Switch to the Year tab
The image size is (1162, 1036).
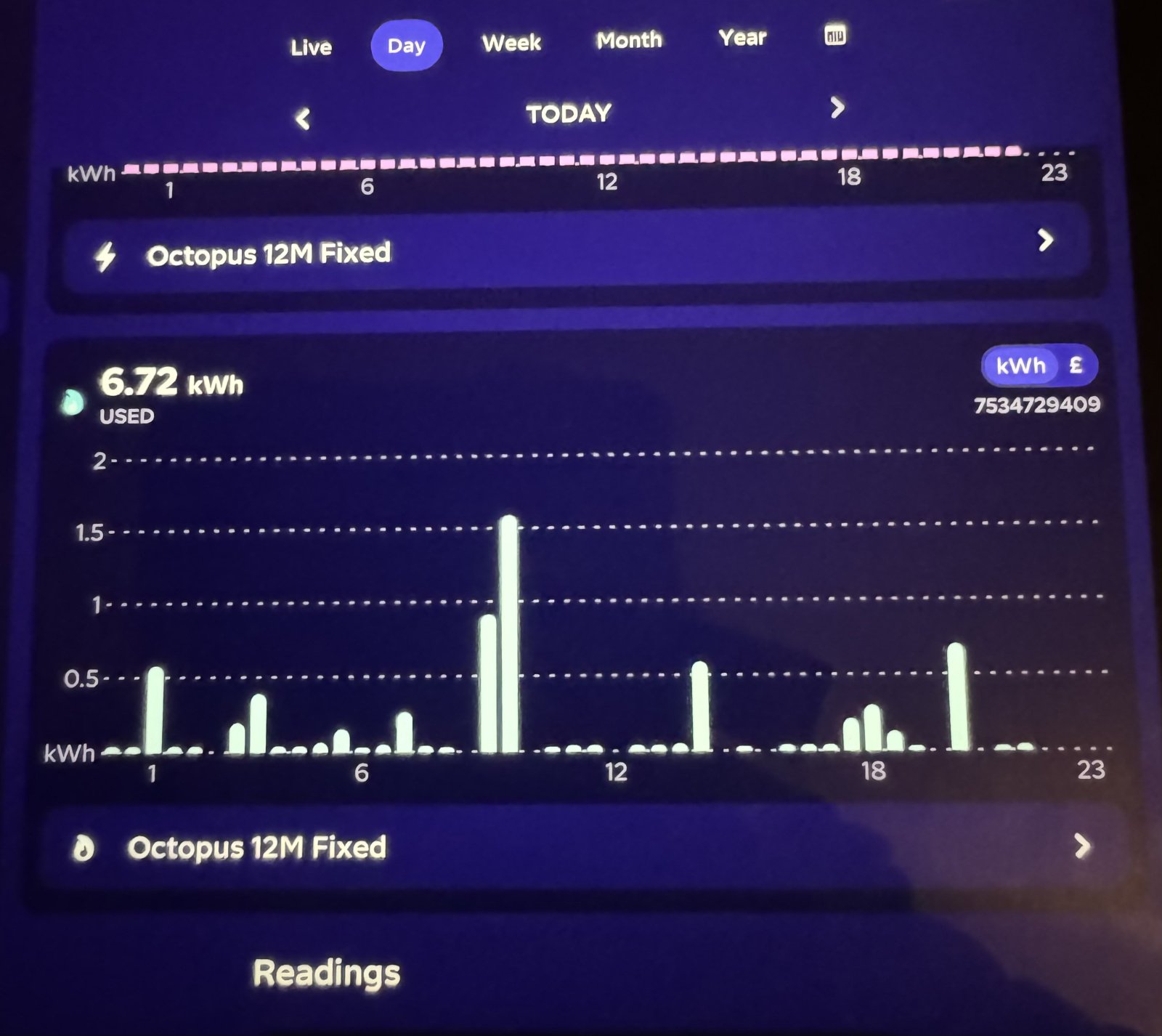pos(742,37)
